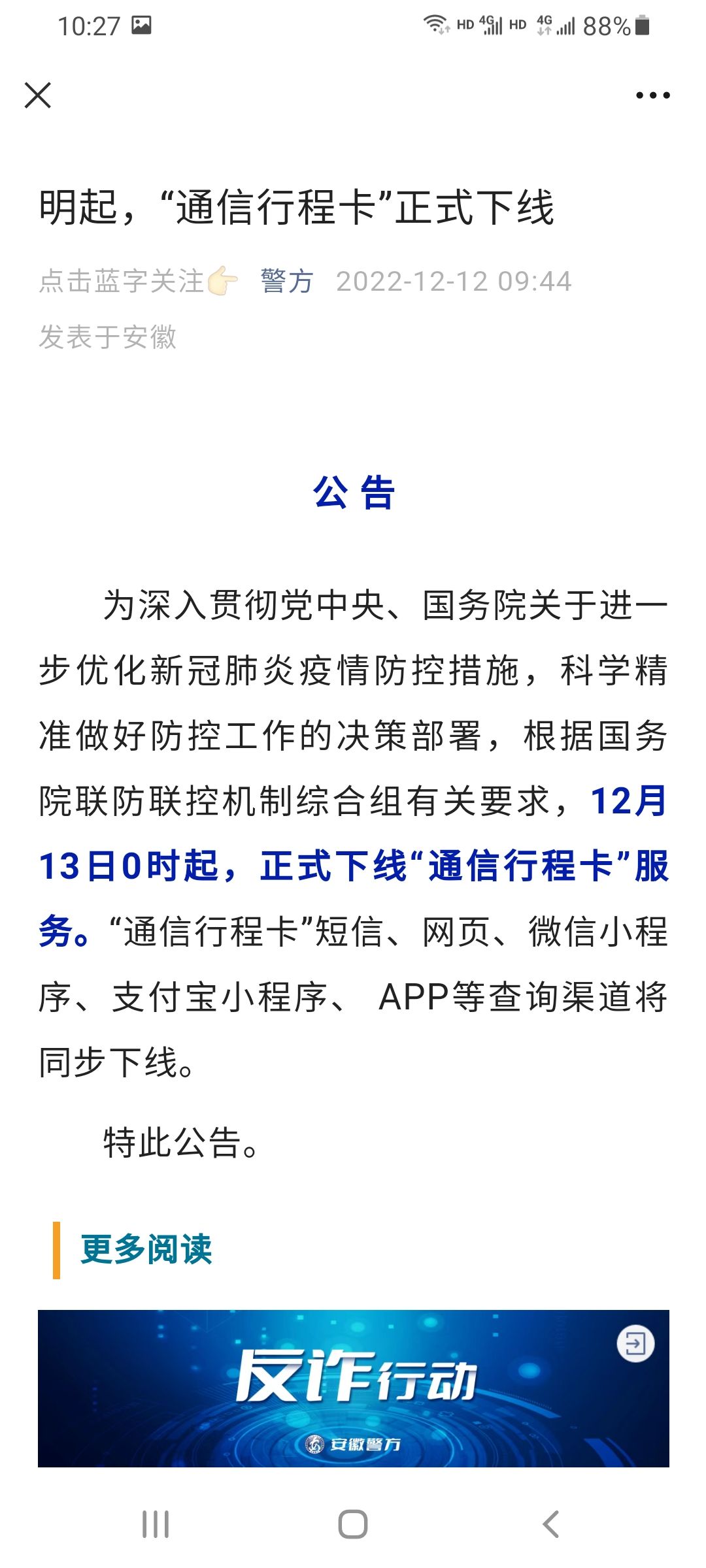Go back using the system back button

coord(551,1524)
